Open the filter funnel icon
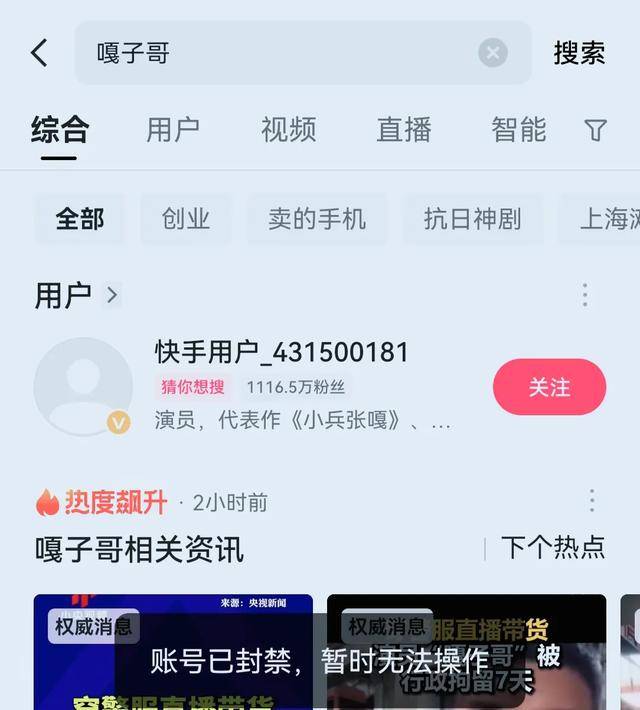Image resolution: width=640 pixels, height=710 pixels. click(595, 130)
